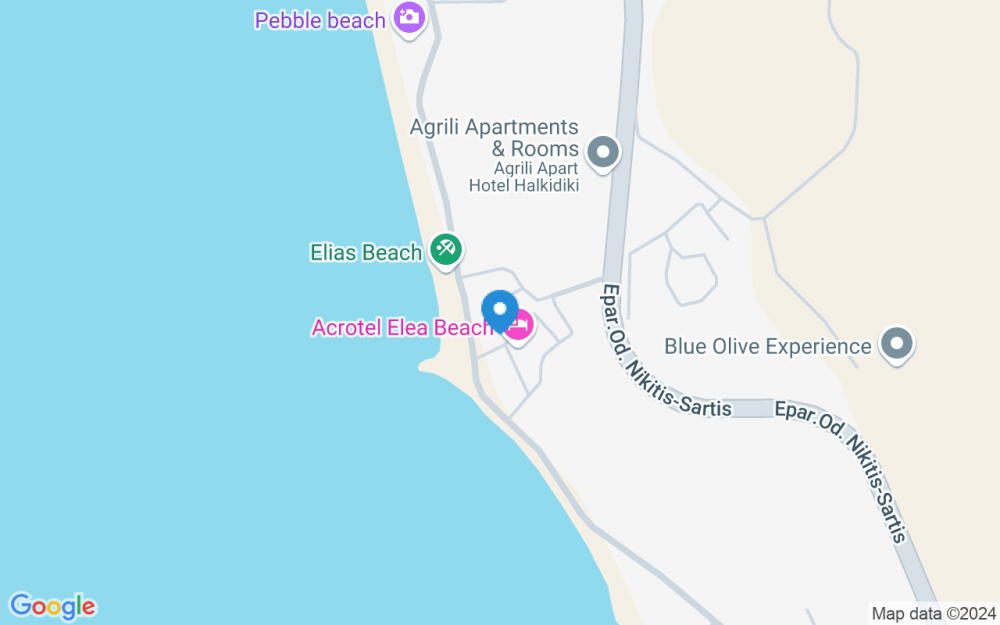1000x625 pixels.
Task: Open the Pebble beach photo spot marker
Action: click(x=408, y=17)
